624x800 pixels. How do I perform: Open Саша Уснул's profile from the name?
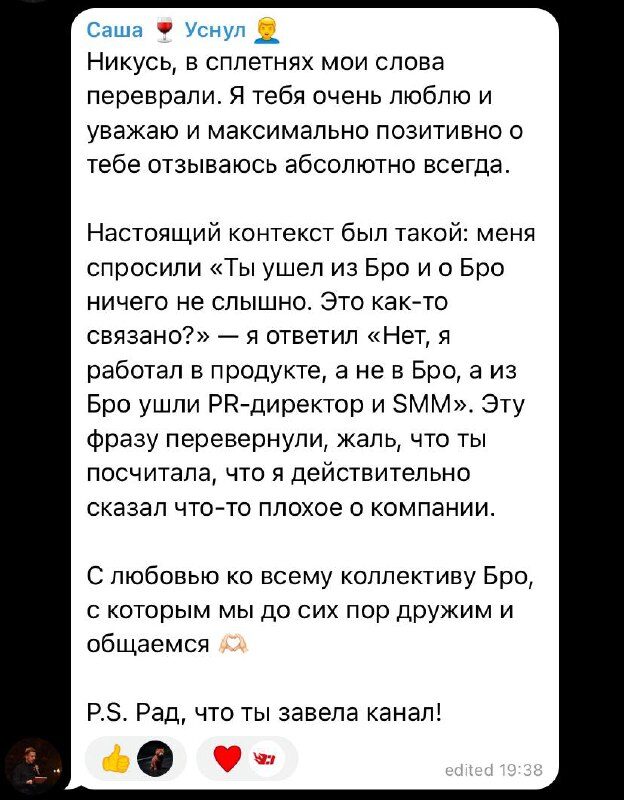coord(170,30)
